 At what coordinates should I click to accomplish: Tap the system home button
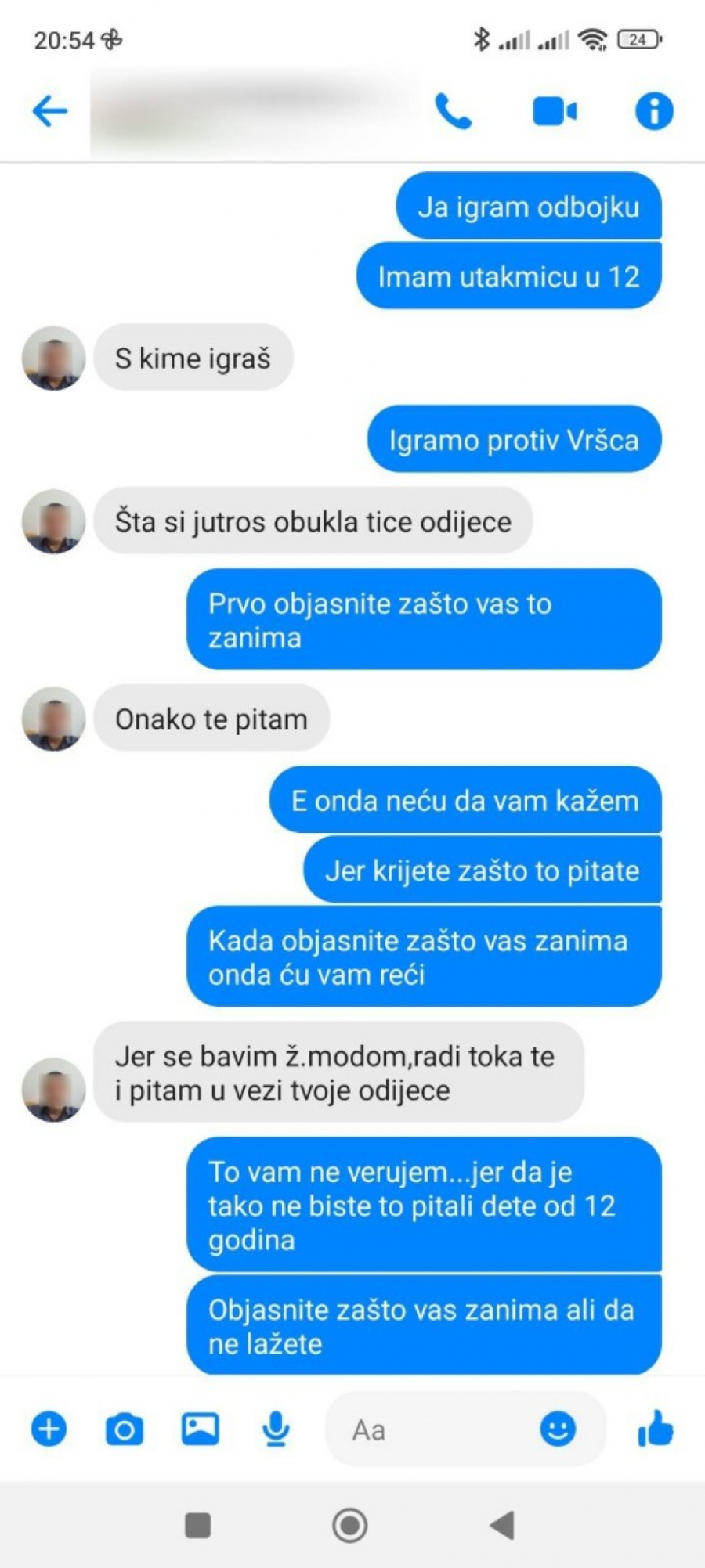(350, 1525)
